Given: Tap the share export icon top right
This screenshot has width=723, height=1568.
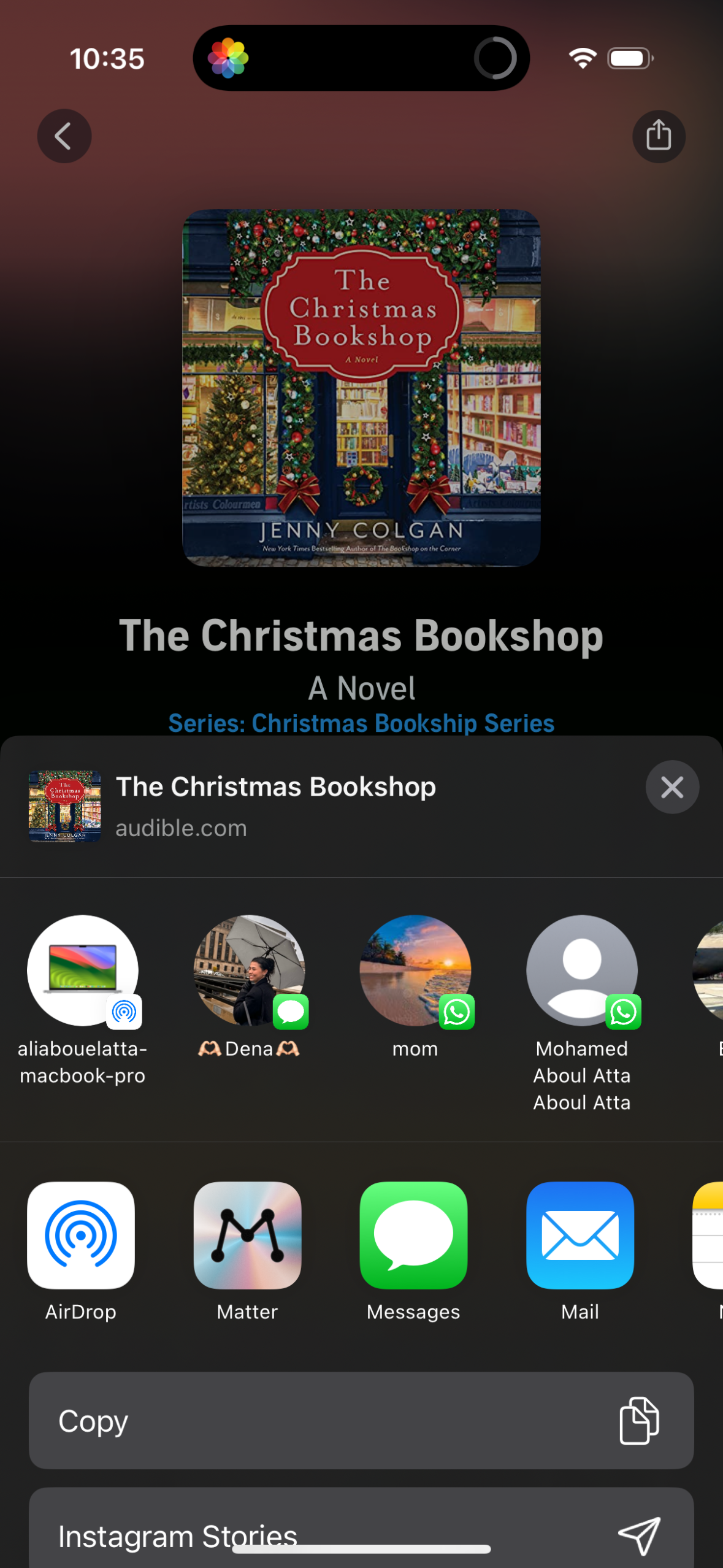Looking at the screenshot, I should pos(658,136).
